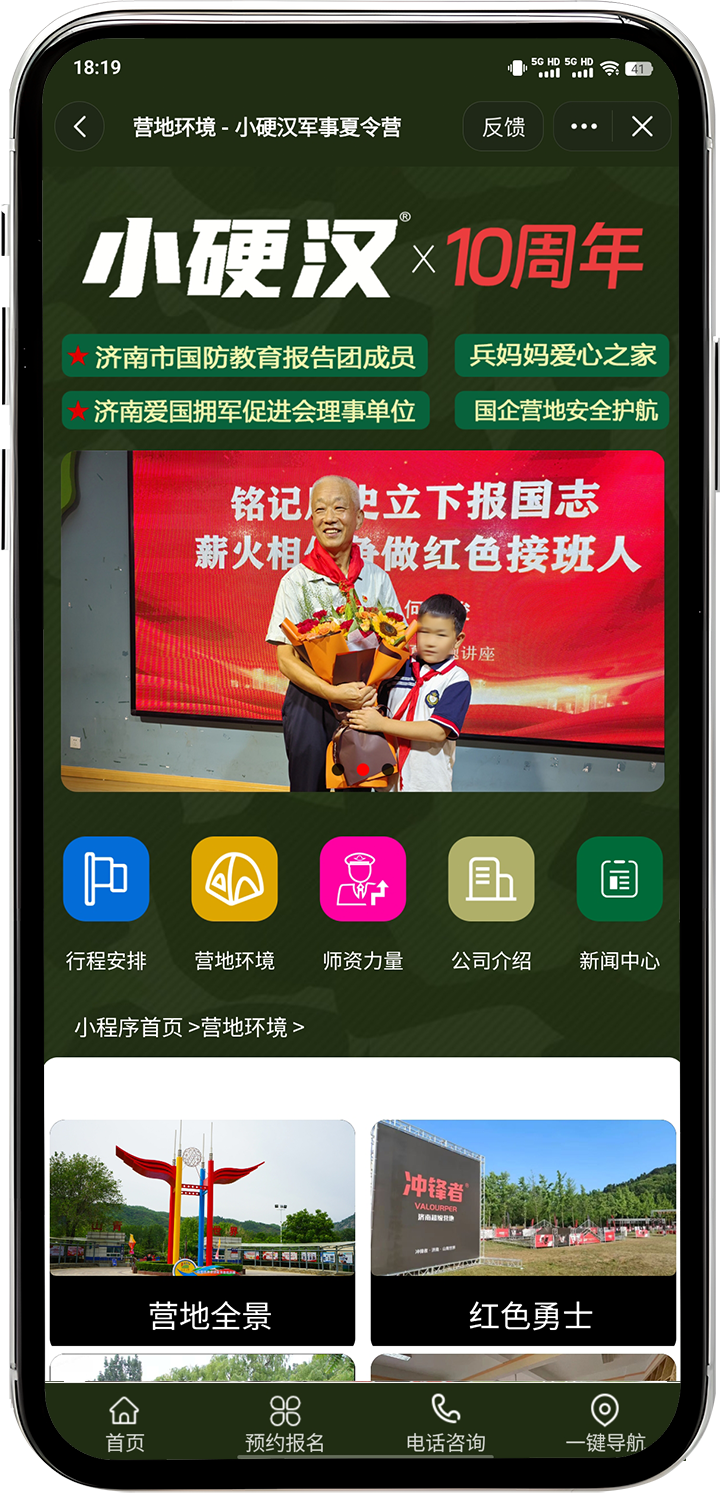The image size is (720, 1511).
Task: Go back using the header arrow
Action: click(x=80, y=127)
